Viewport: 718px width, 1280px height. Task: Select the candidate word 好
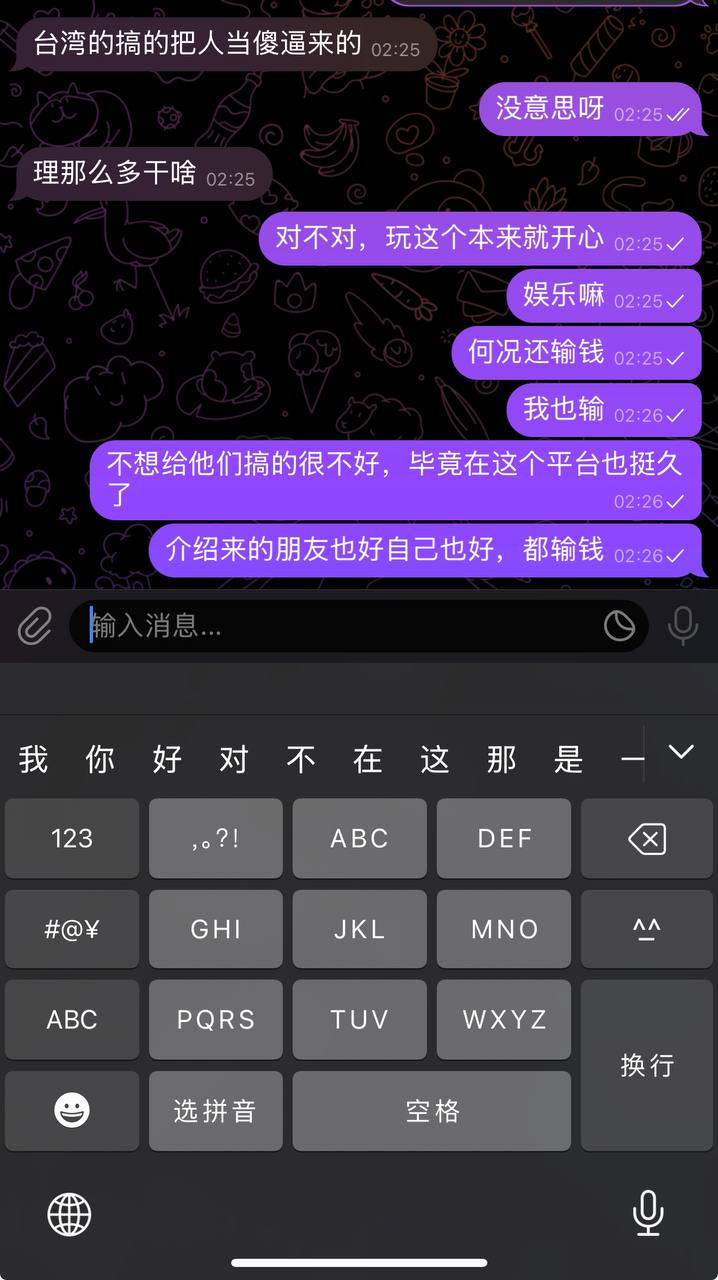point(167,760)
